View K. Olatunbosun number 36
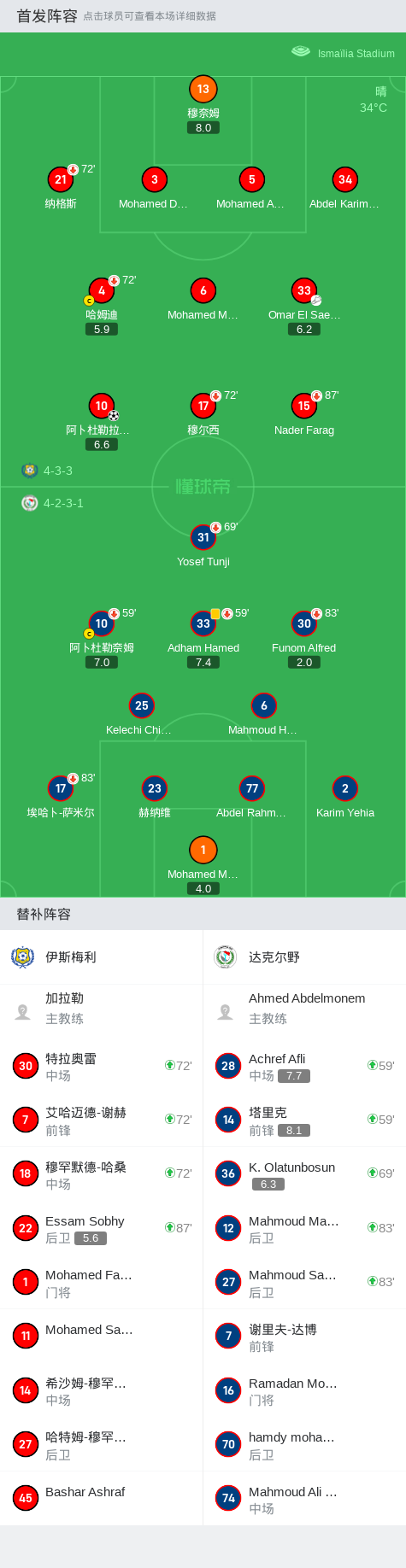The image size is (406, 1568). pos(304,1174)
